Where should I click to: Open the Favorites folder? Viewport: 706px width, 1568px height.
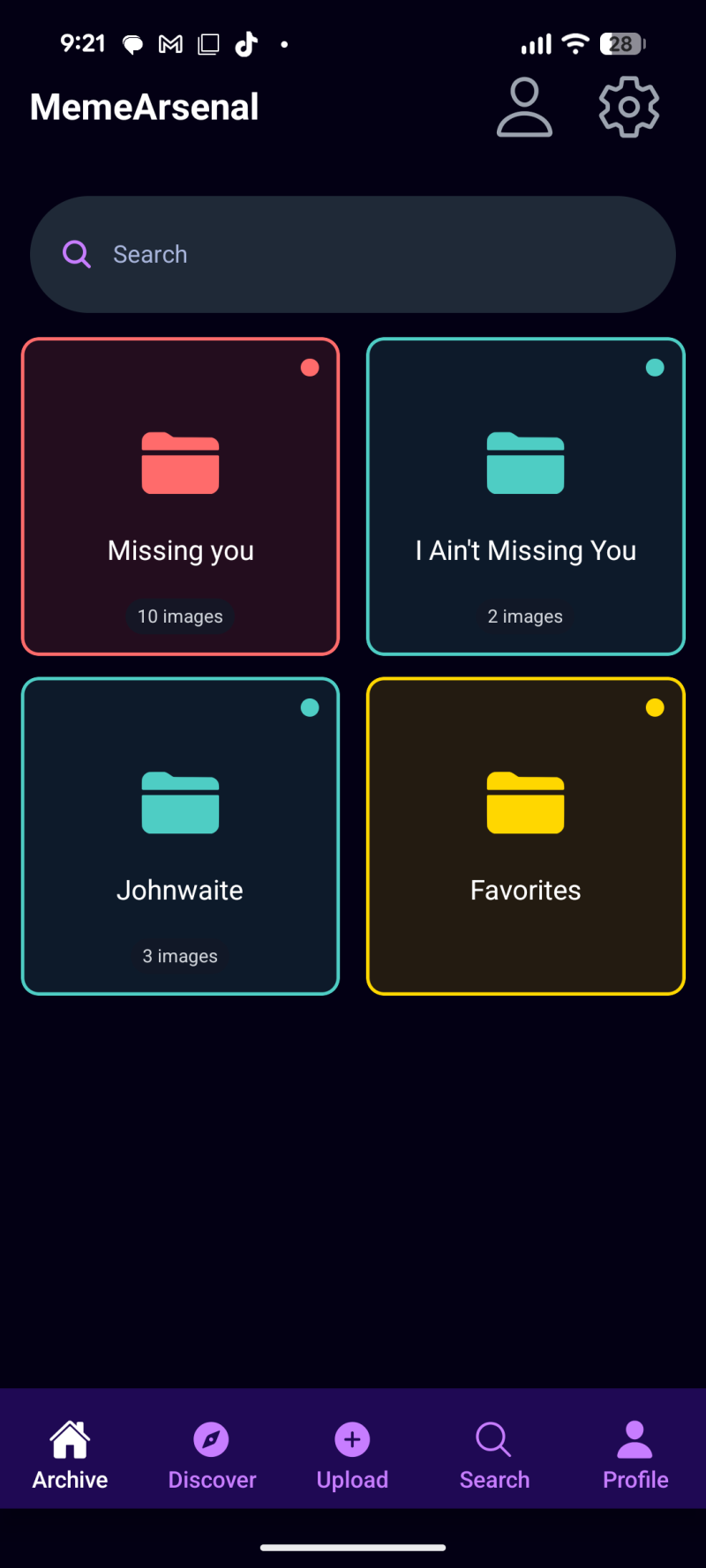coord(525,836)
